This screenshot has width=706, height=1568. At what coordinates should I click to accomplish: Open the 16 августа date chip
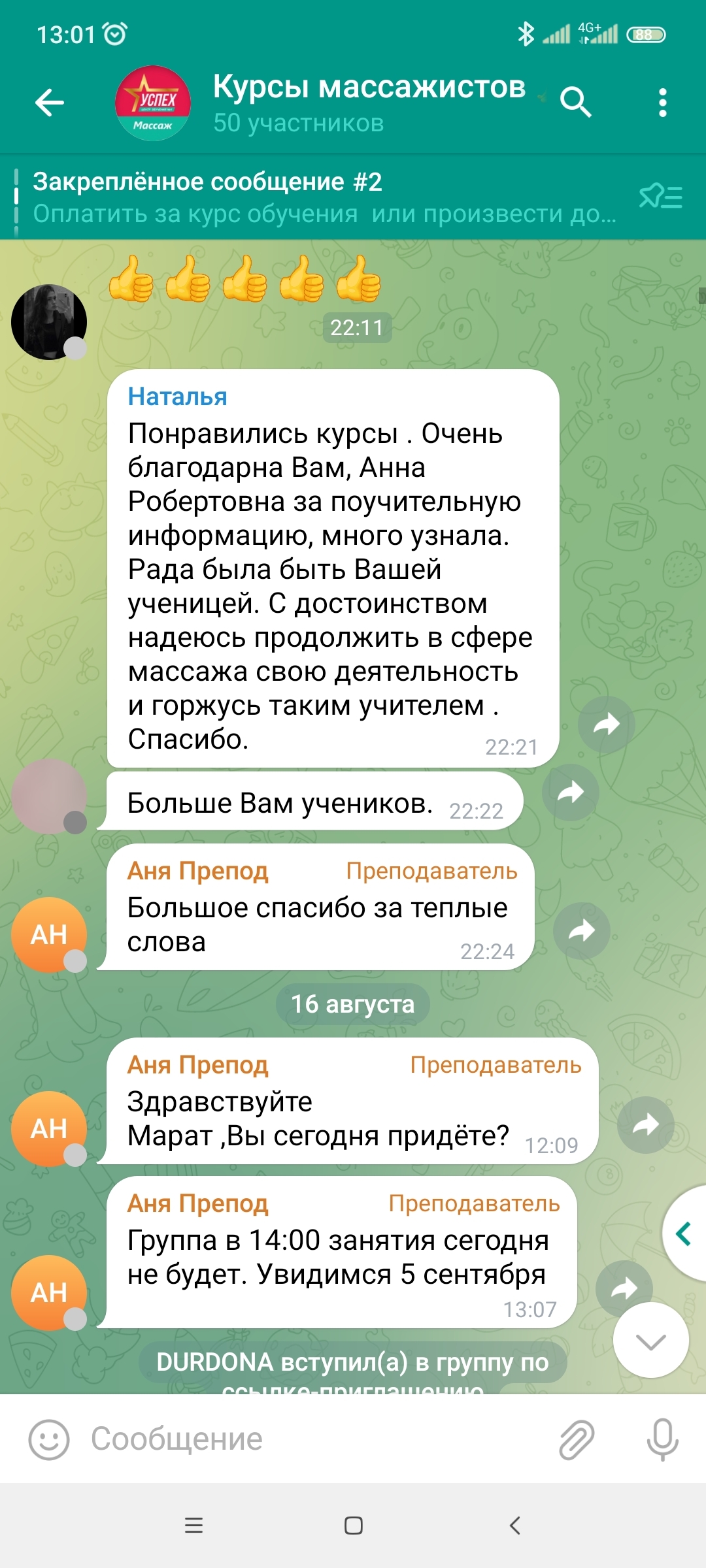pyautogui.click(x=352, y=1004)
